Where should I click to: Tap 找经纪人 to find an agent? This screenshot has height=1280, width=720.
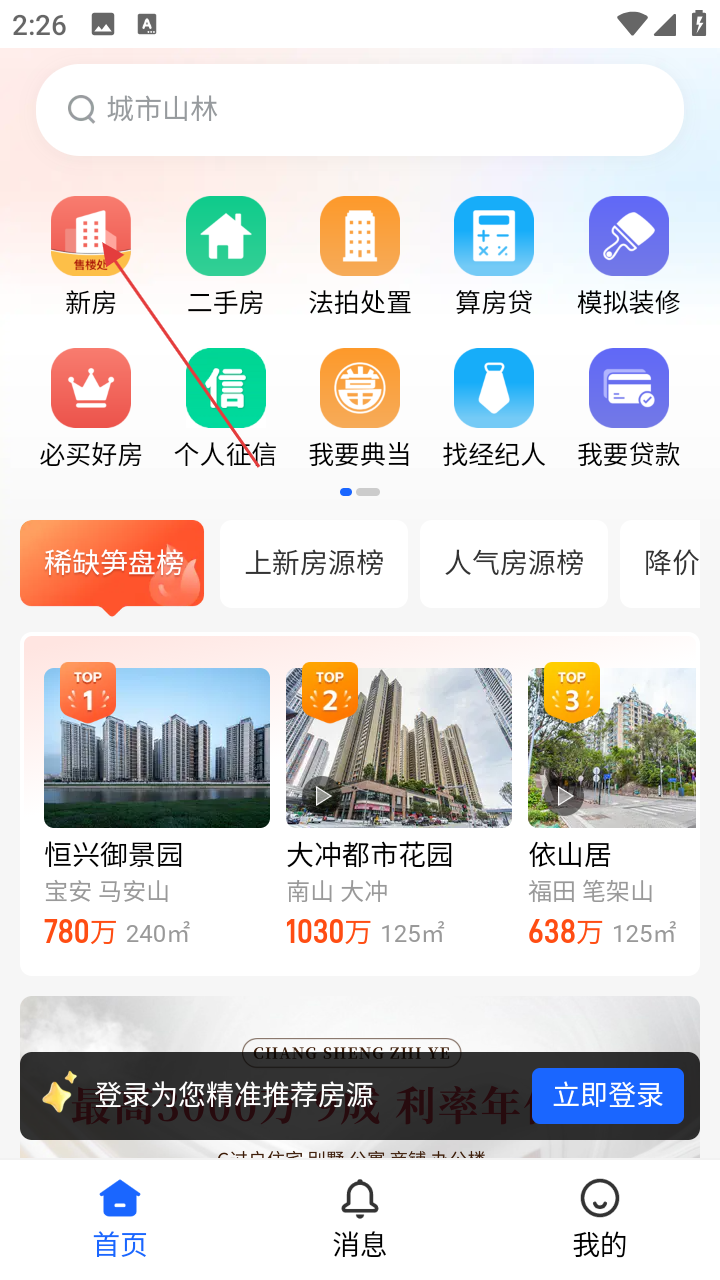click(x=494, y=389)
